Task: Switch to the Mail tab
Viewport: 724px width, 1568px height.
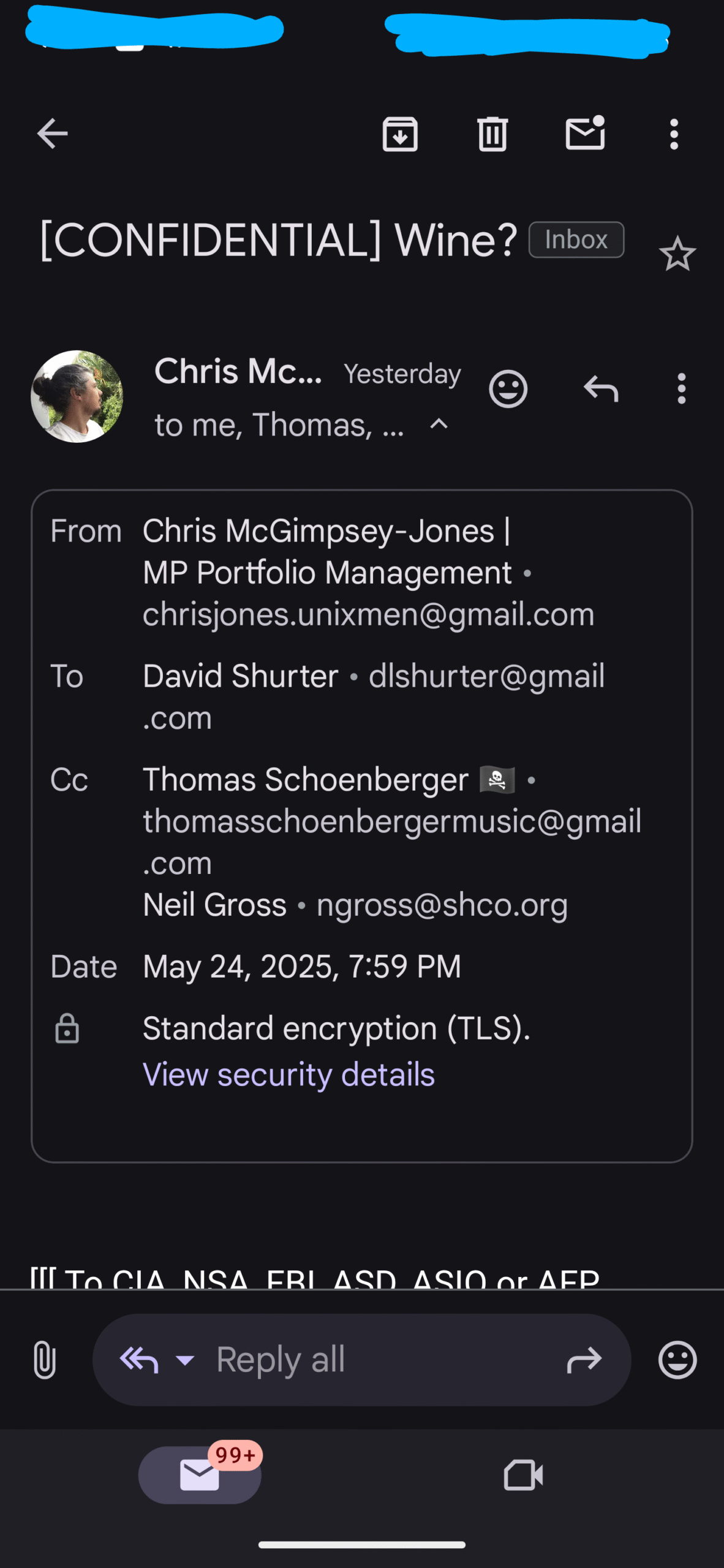Action: coord(200,1475)
